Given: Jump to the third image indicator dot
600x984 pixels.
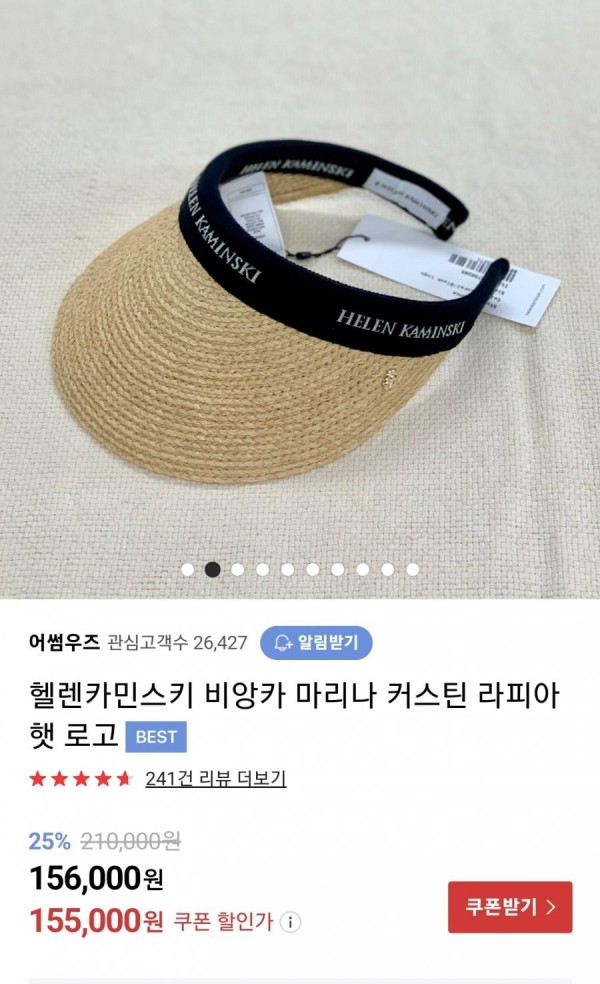Looking at the screenshot, I should click(x=238, y=569).
